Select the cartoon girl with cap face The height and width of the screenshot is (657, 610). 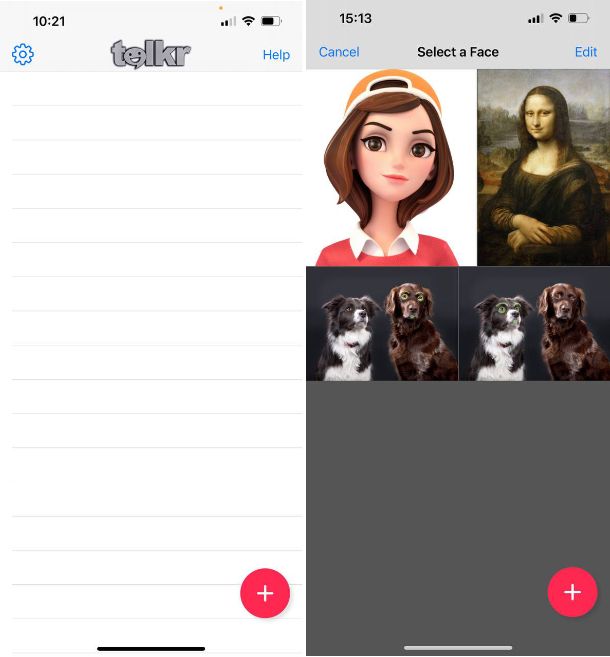(391, 168)
